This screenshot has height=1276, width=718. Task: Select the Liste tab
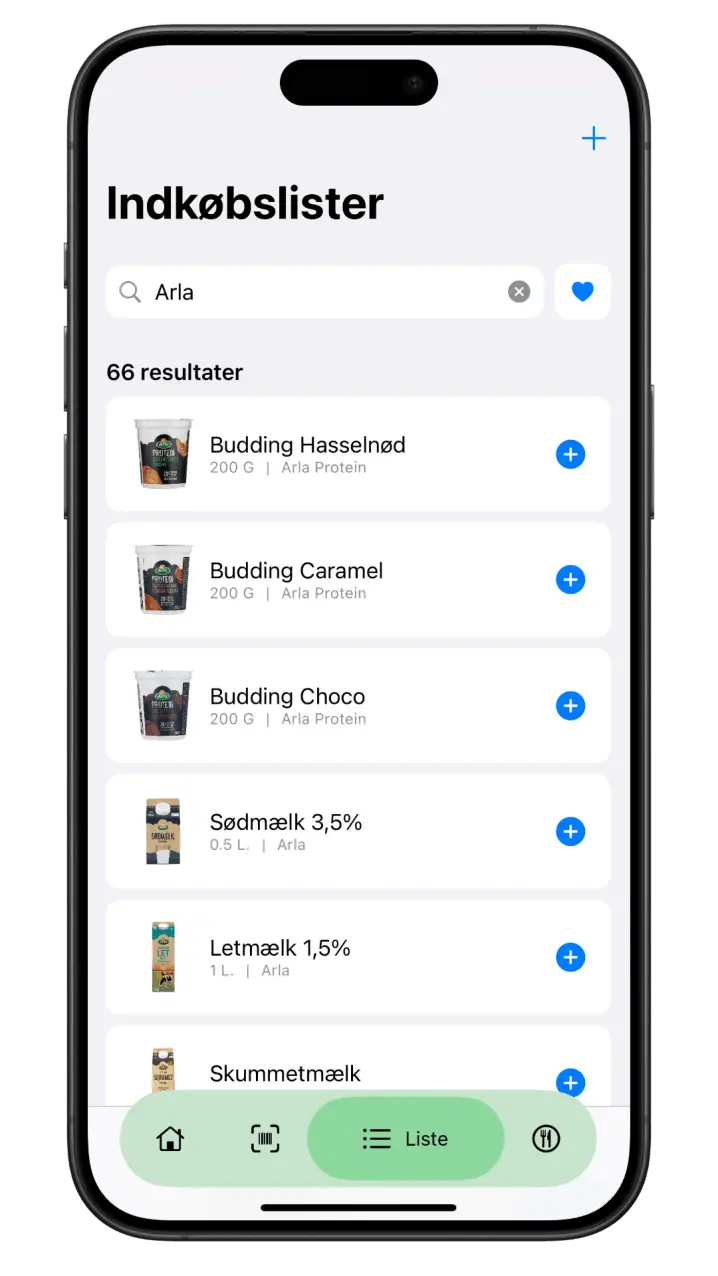[405, 1139]
